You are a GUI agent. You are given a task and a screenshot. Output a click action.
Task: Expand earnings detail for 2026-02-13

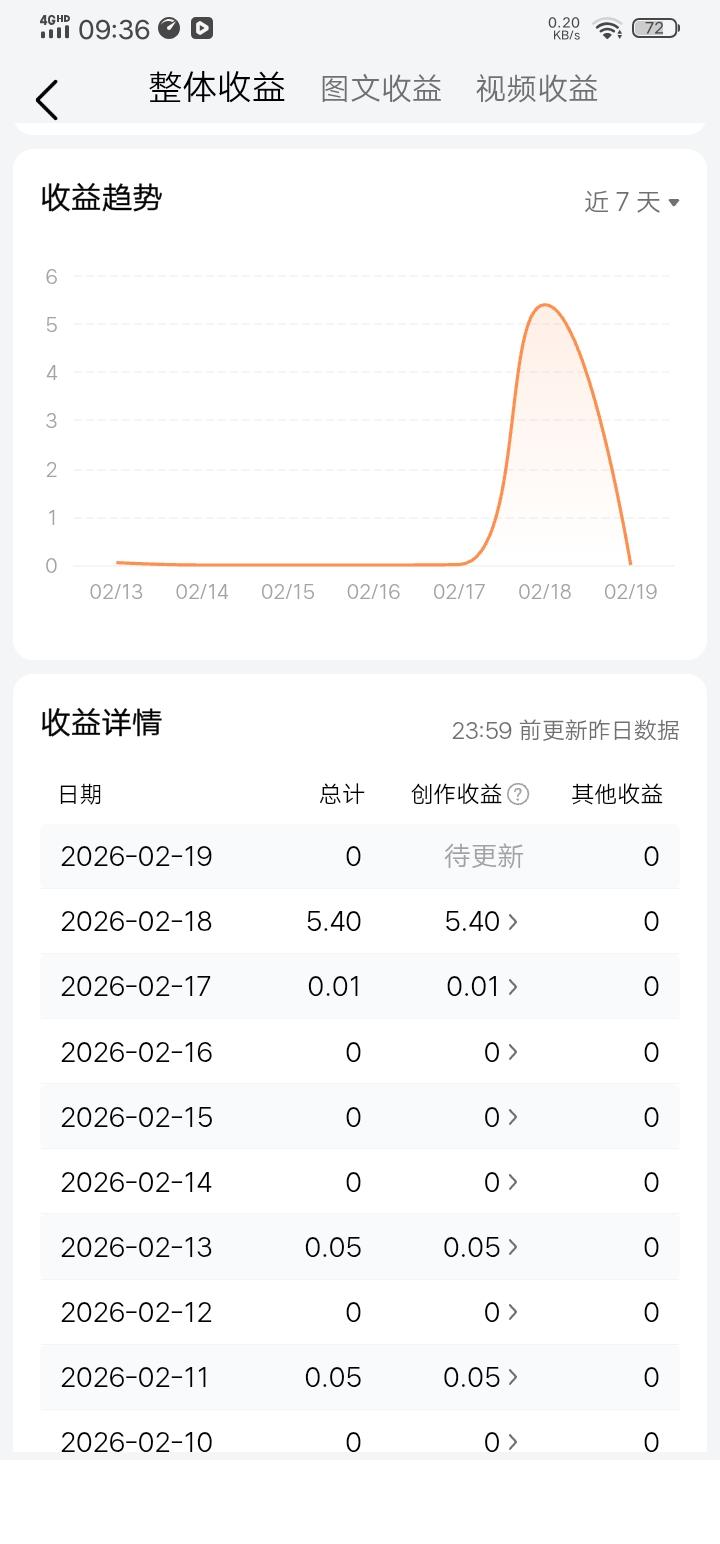click(512, 1246)
